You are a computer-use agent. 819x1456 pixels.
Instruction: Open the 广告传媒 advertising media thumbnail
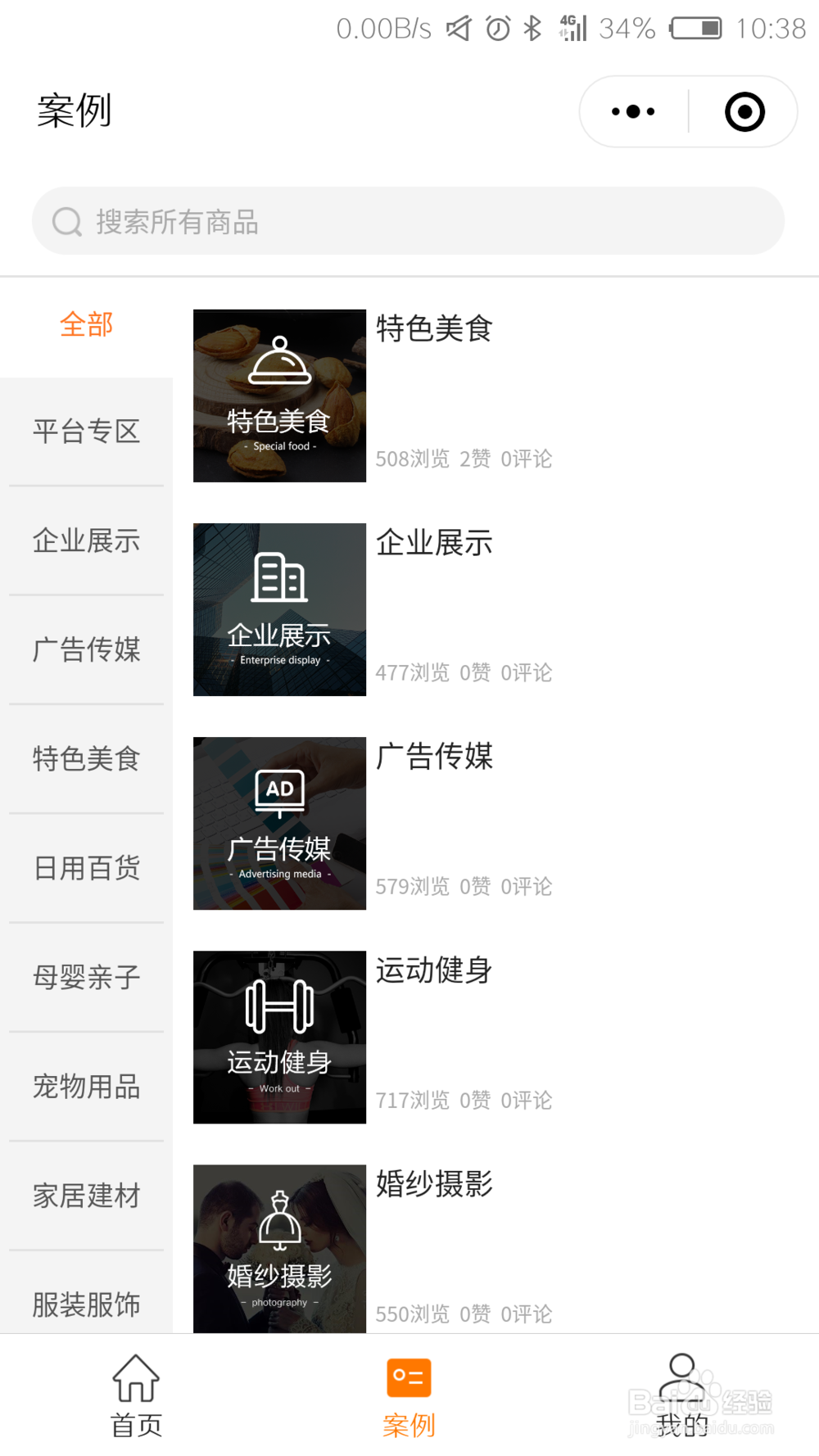279,824
